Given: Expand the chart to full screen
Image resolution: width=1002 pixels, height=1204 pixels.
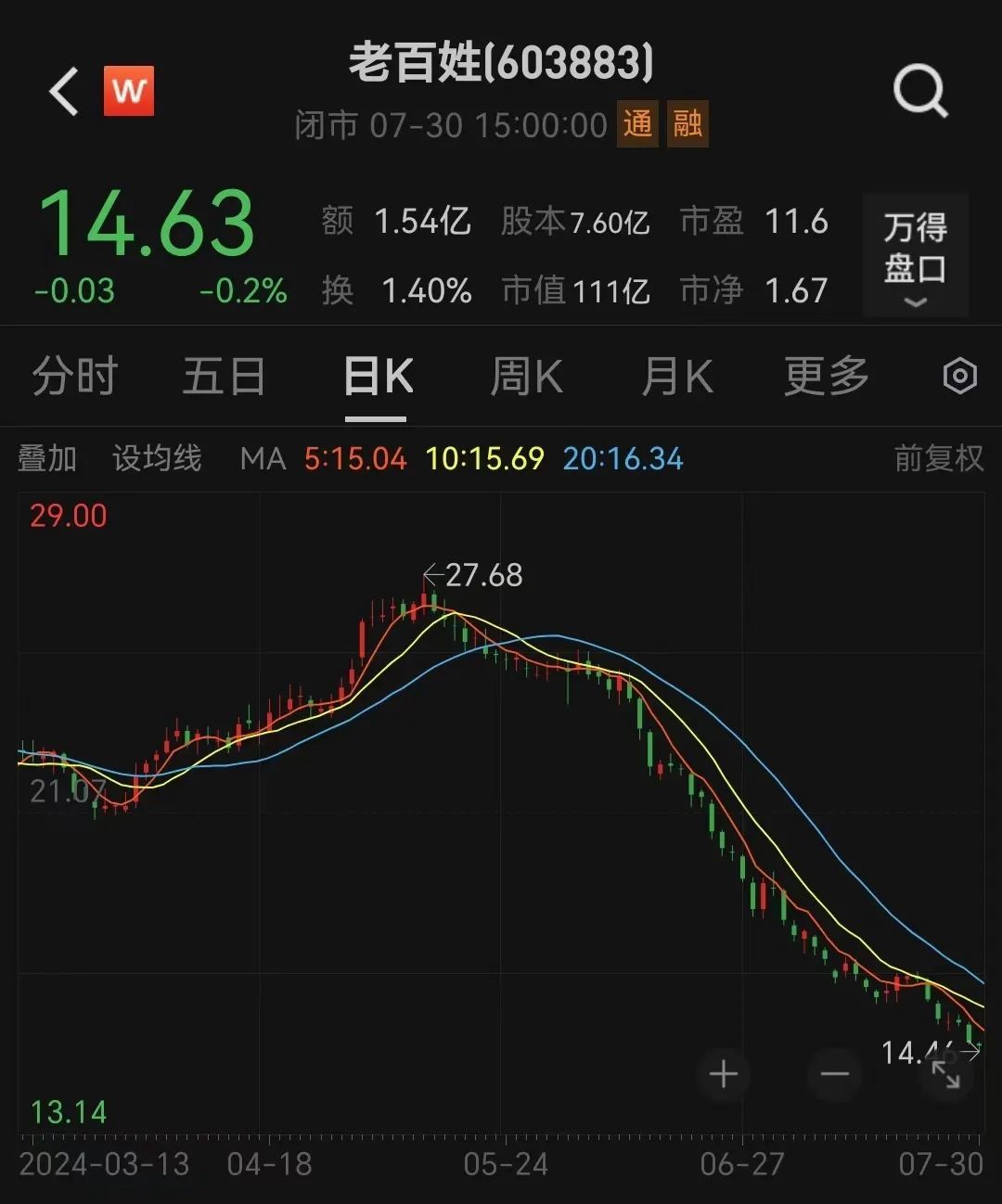Looking at the screenshot, I should coord(945,1076).
